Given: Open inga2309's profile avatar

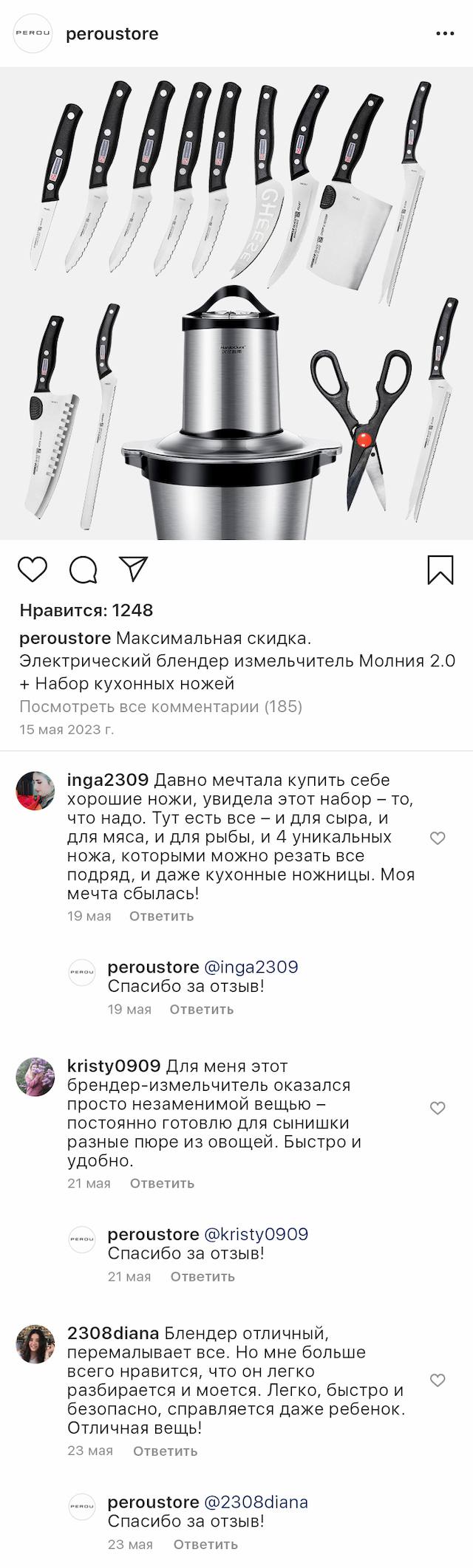Looking at the screenshot, I should (x=35, y=790).
